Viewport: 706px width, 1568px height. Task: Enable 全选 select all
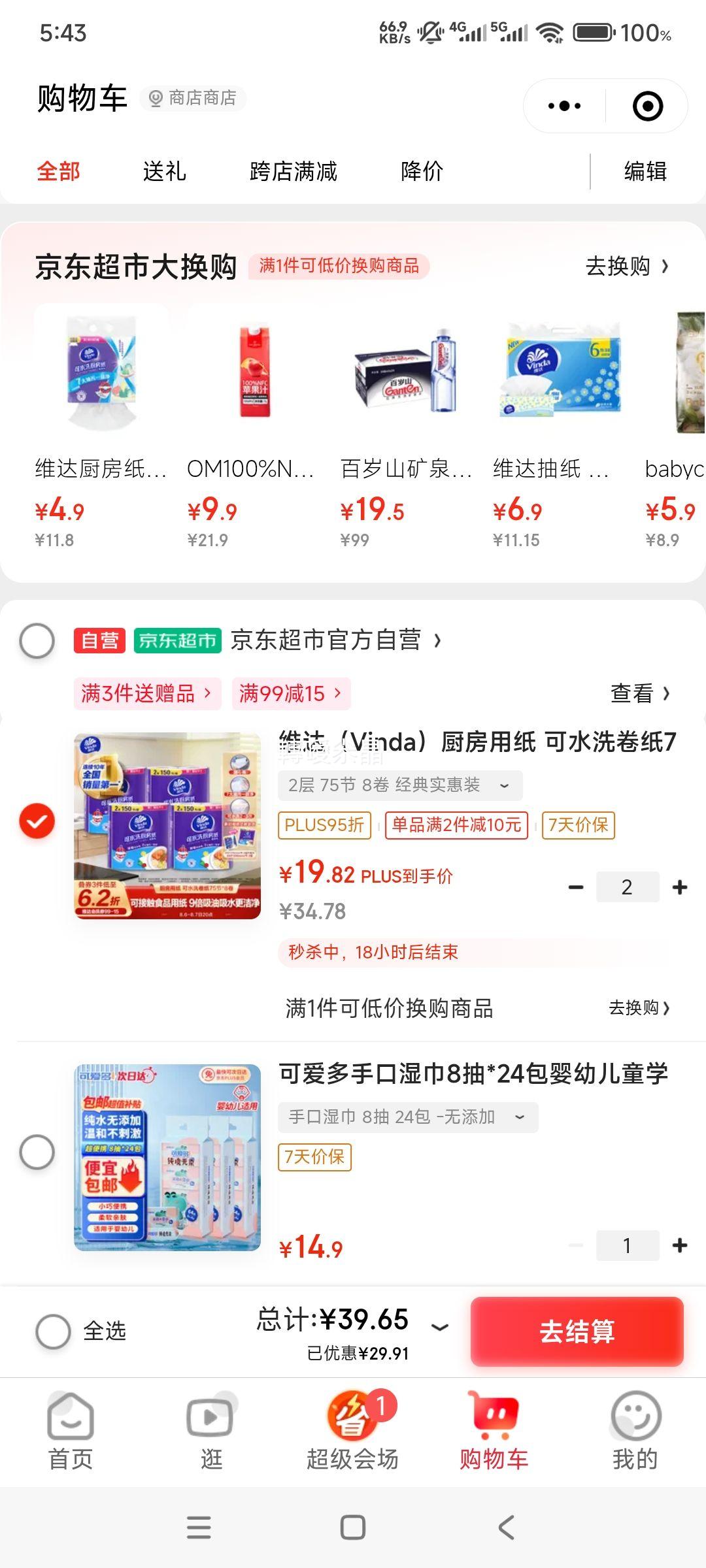click(54, 1331)
